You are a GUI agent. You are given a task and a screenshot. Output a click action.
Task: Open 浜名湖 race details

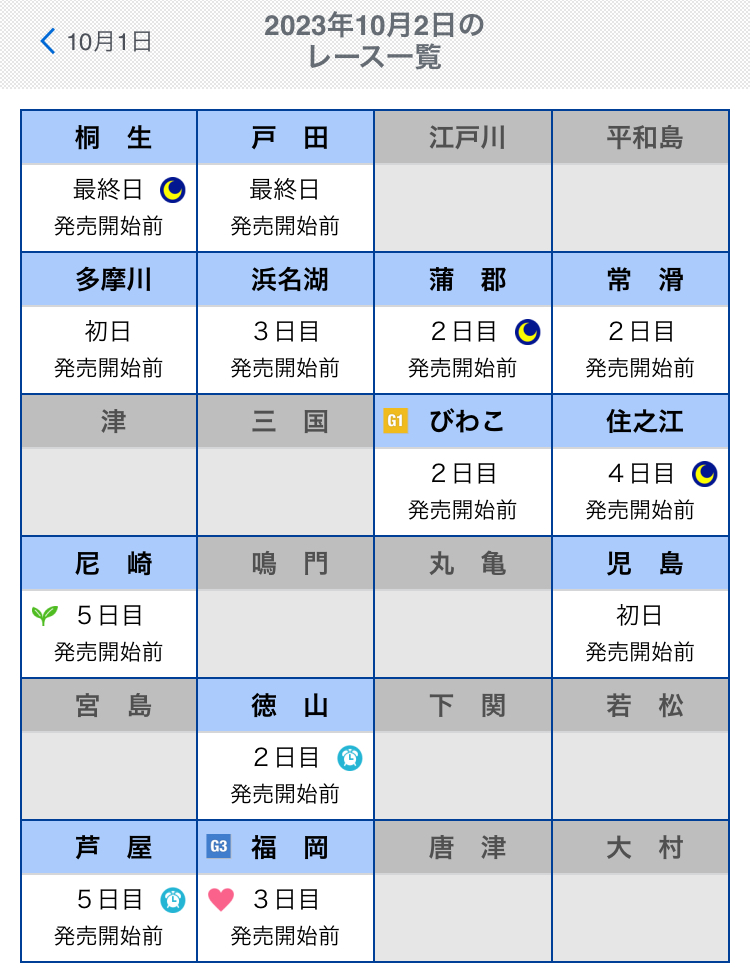(285, 323)
